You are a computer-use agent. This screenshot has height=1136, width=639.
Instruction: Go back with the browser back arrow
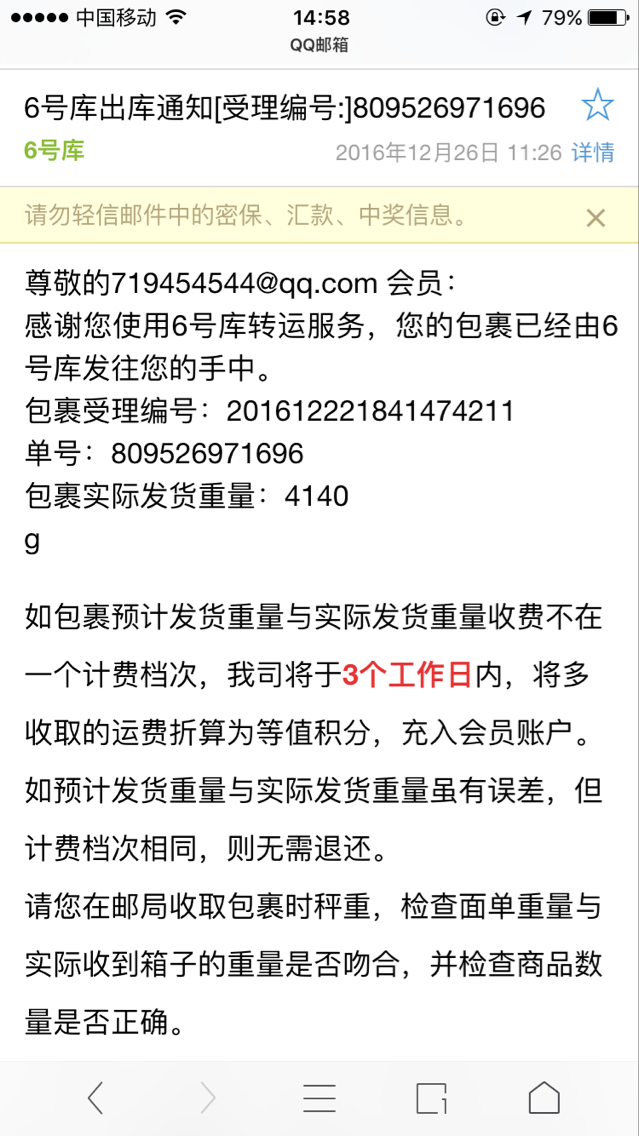96,1098
